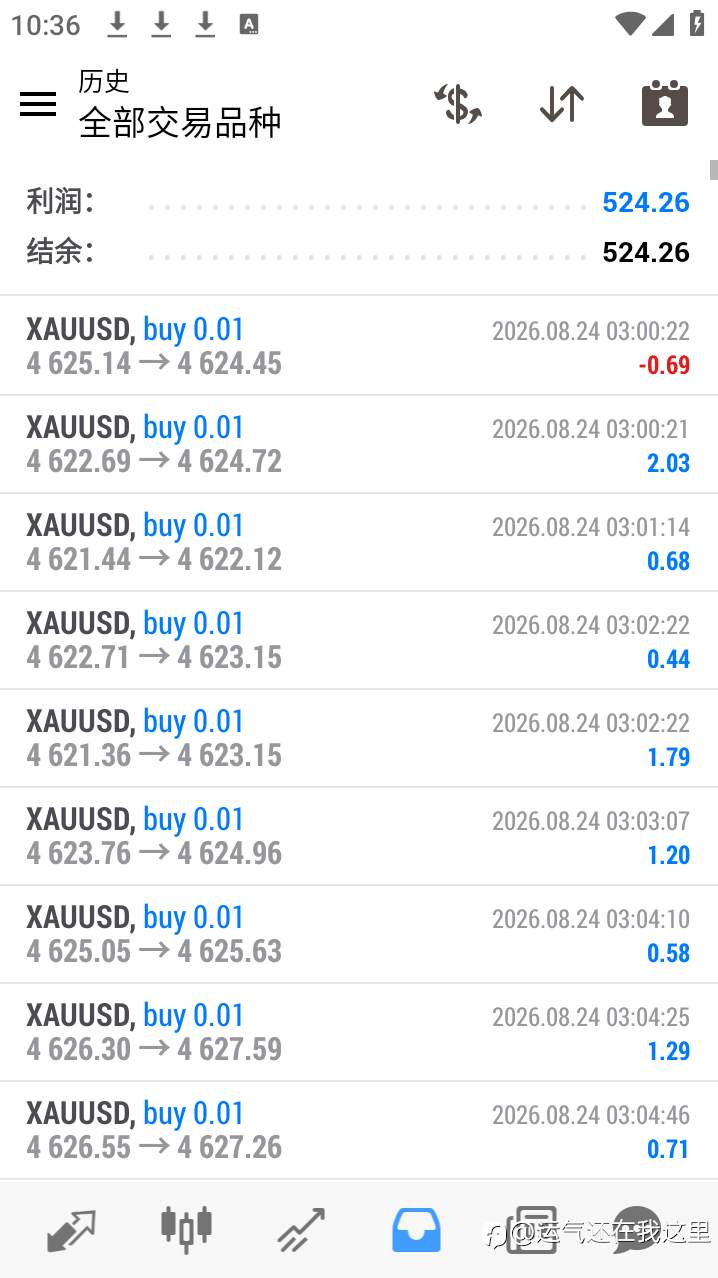The width and height of the screenshot is (718, 1278).
Task: Open the hamburger drawer menu
Action: point(38,103)
